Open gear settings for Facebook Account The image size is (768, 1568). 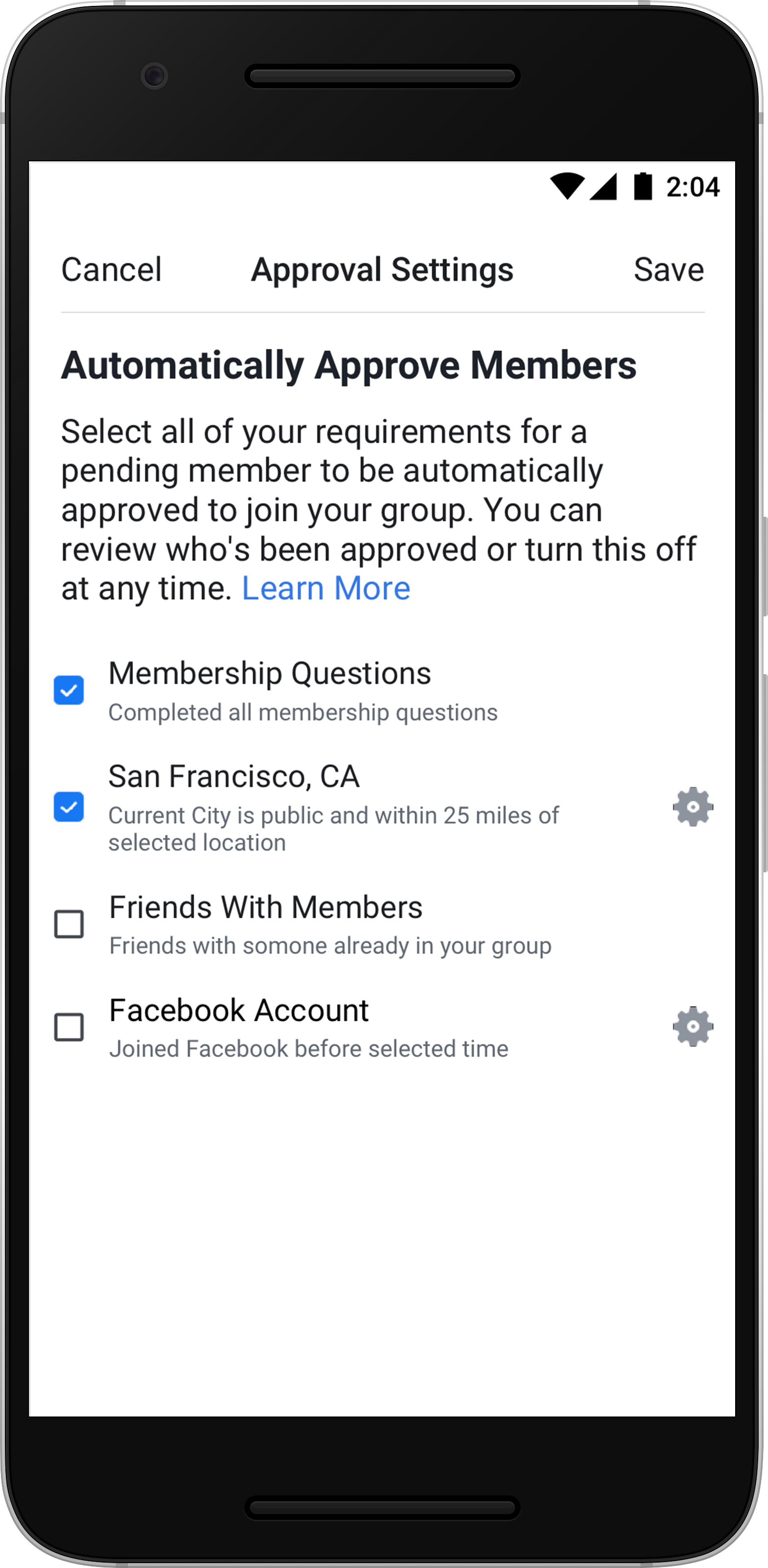[692, 1027]
